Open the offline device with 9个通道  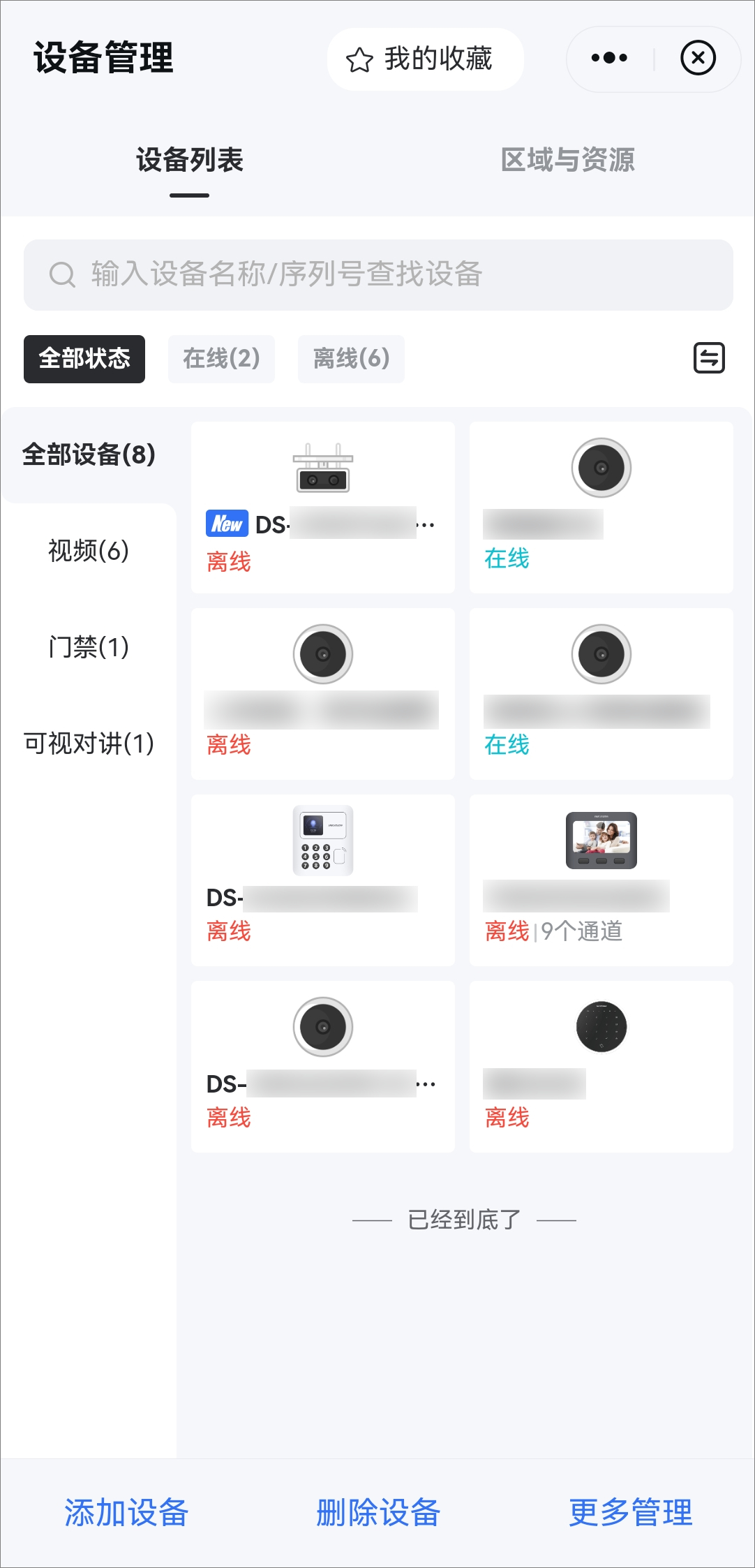click(x=601, y=880)
